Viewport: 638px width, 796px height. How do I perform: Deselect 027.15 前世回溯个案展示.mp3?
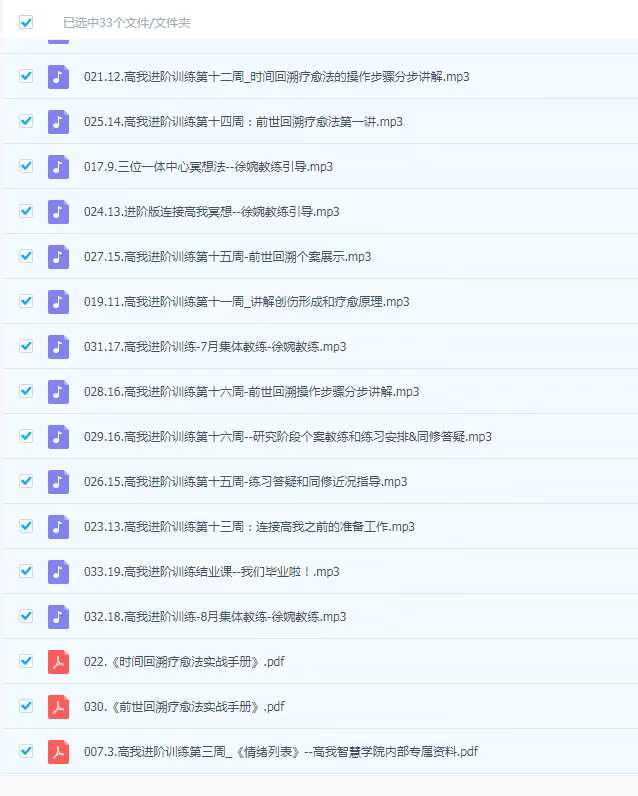click(x=26, y=256)
